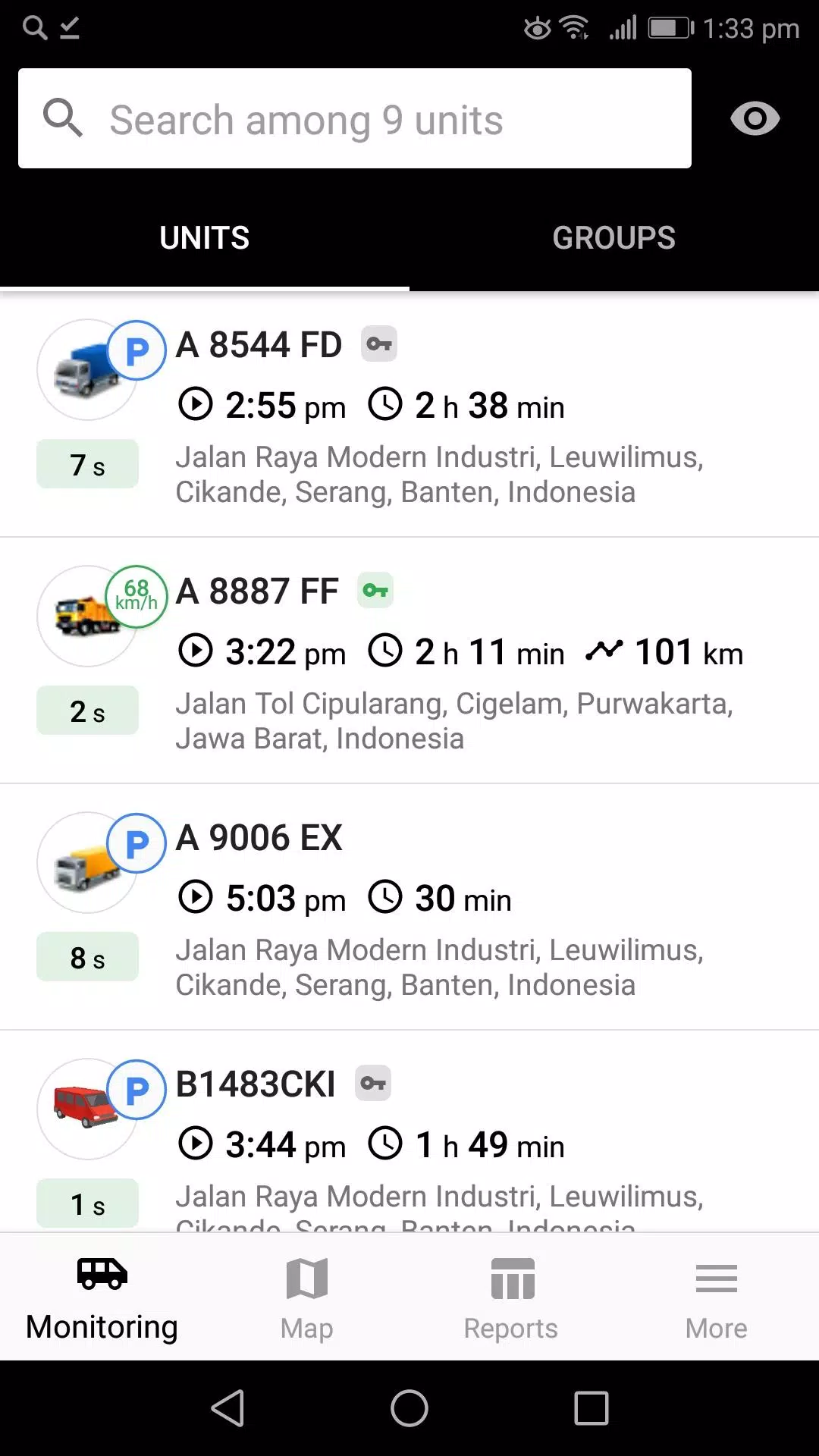
Task: Open unit B1483CKI
Action: click(409, 1131)
